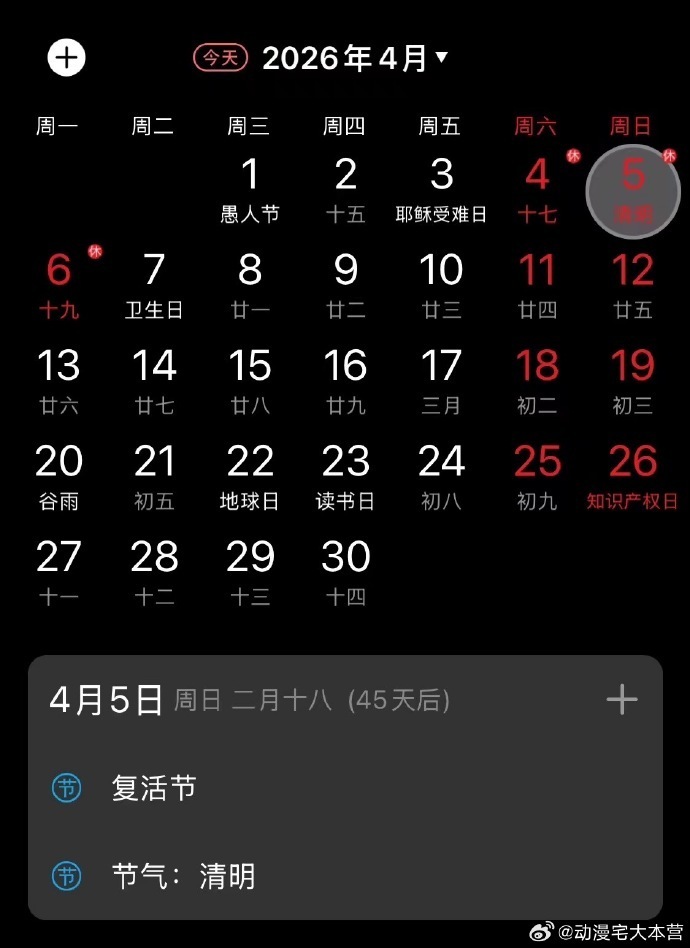Select April 23 读书日

[346, 475]
